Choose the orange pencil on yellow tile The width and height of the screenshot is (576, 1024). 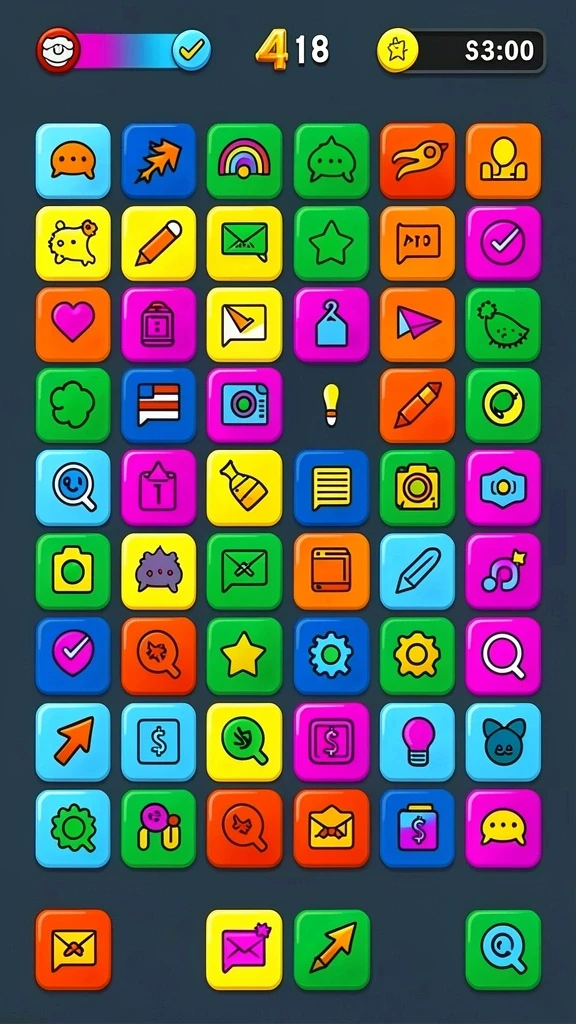(158, 243)
